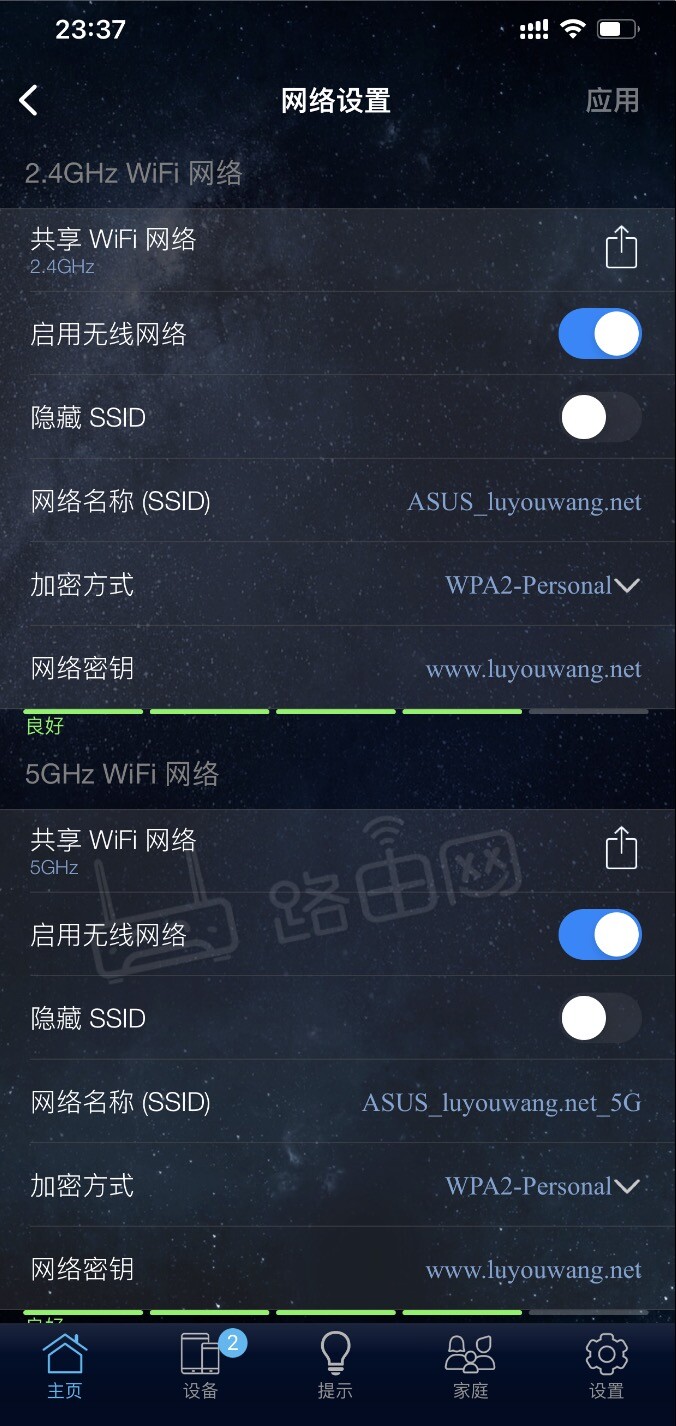Toggle 隐藏 SSID for the 2.4GHz network

pyautogui.click(x=599, y=417)
